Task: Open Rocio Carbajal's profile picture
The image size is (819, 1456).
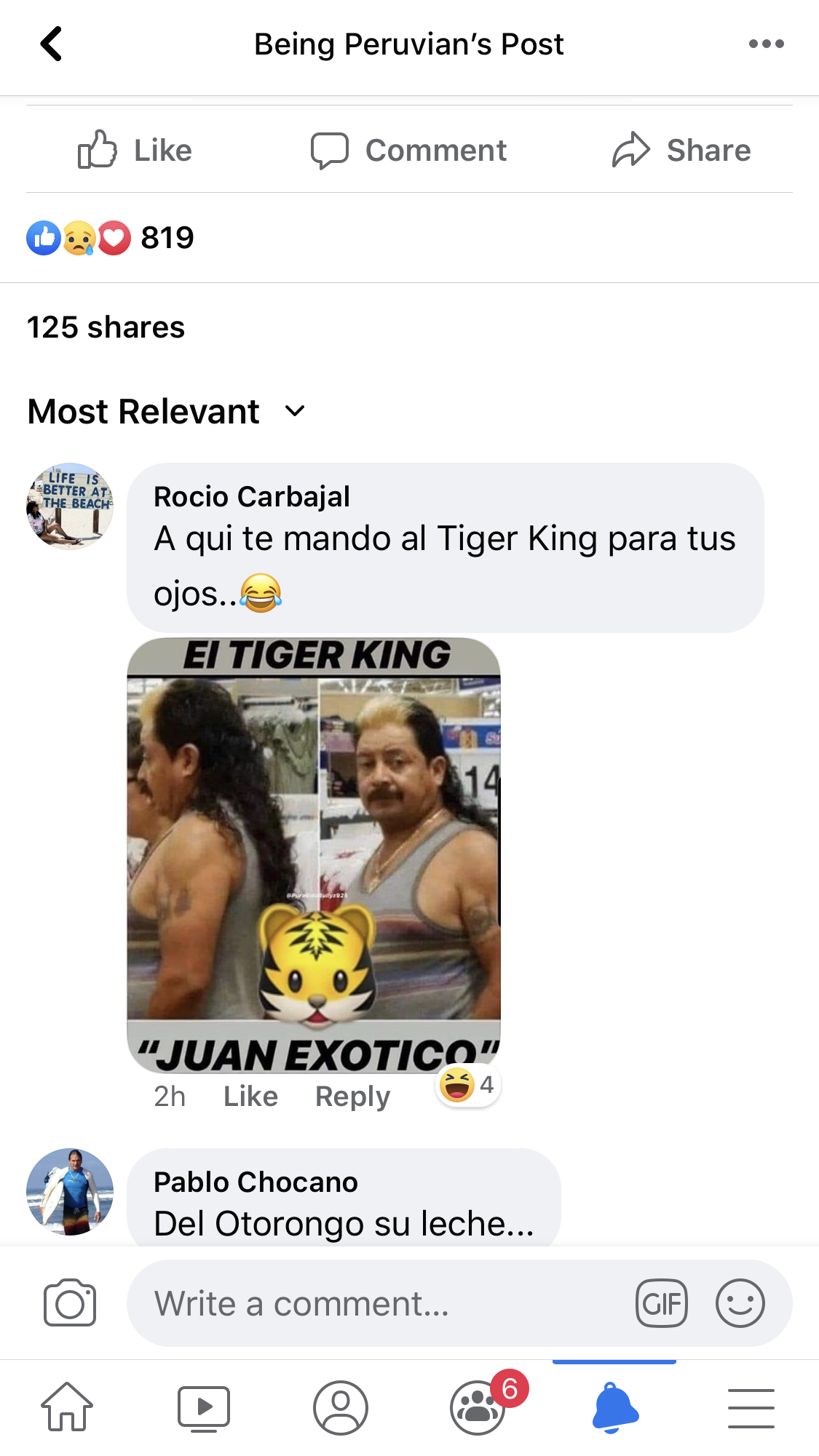Action: coord(70,506)
